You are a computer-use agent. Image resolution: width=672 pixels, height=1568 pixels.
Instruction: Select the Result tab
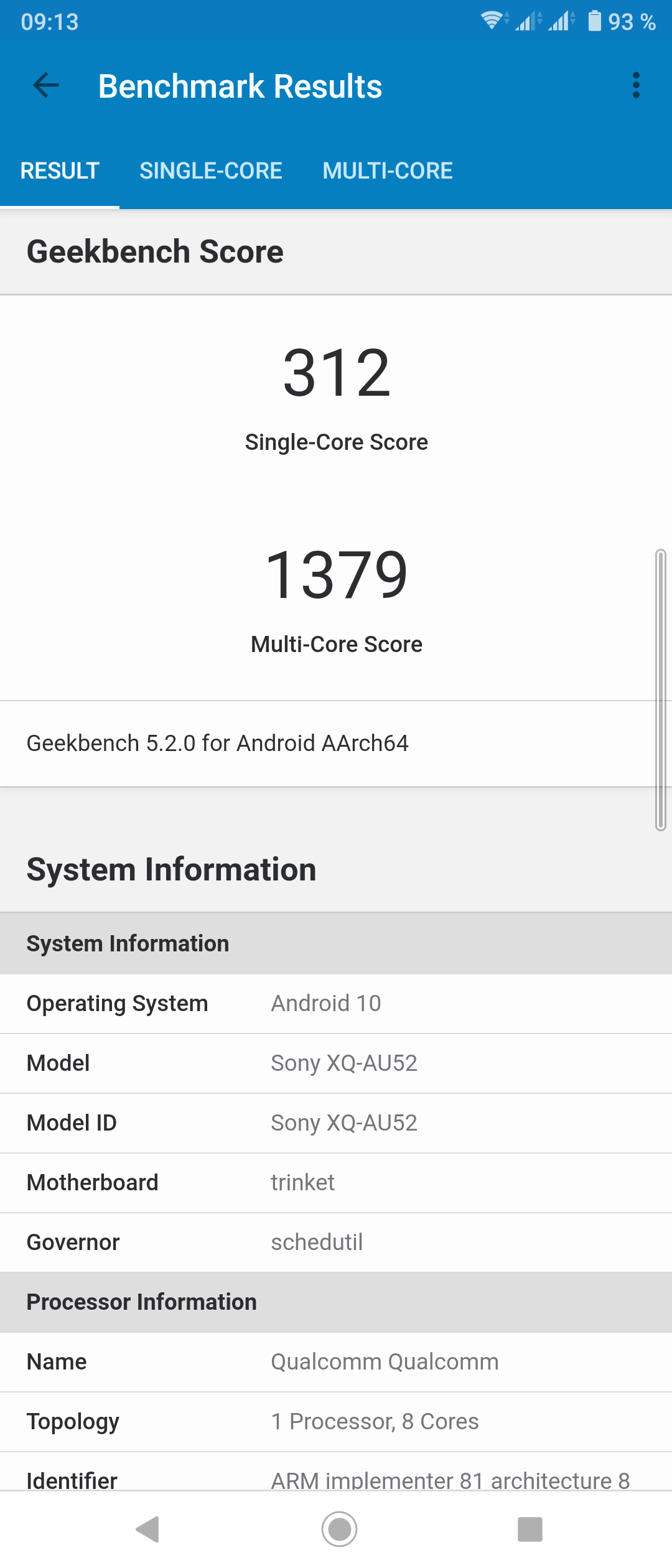point(60,170)
